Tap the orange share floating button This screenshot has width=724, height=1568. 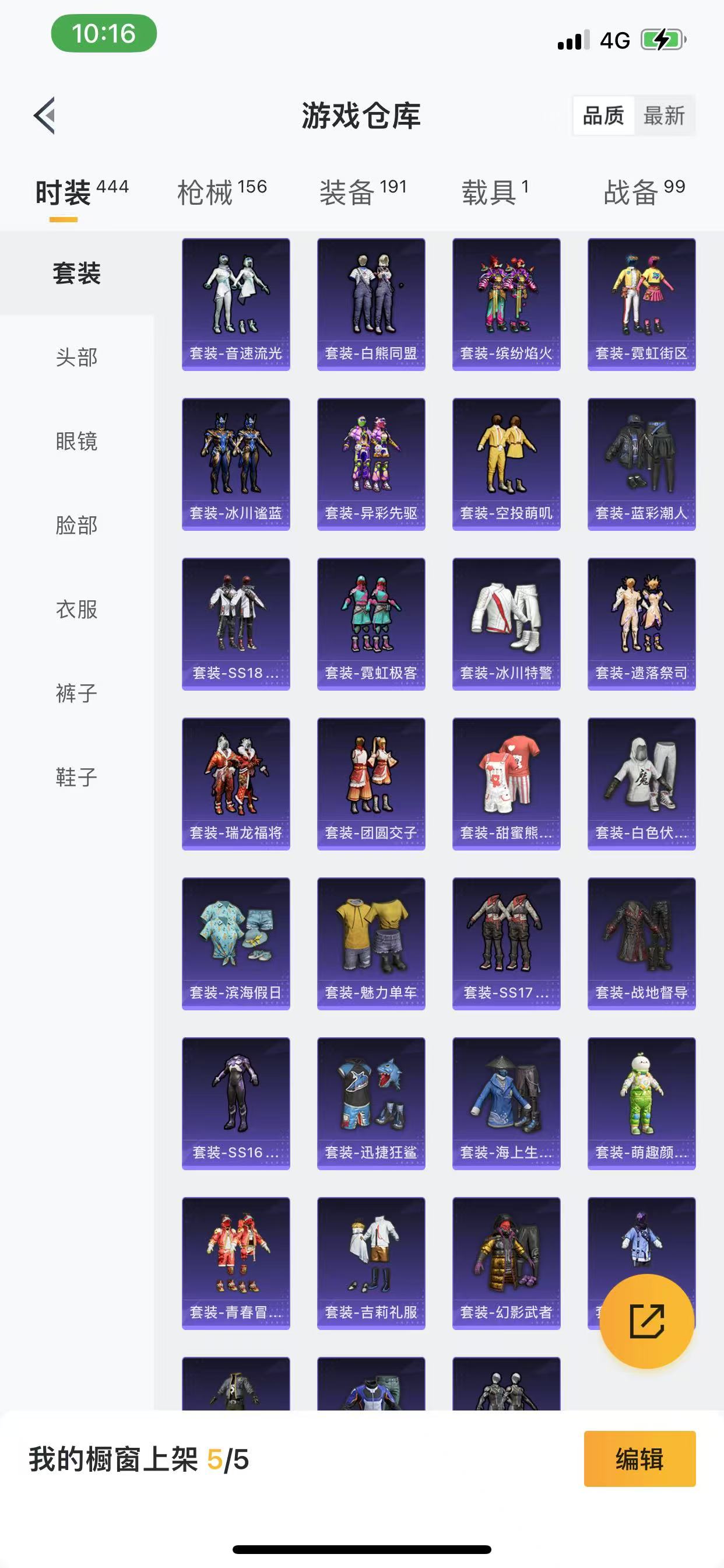click(646, 1321)
